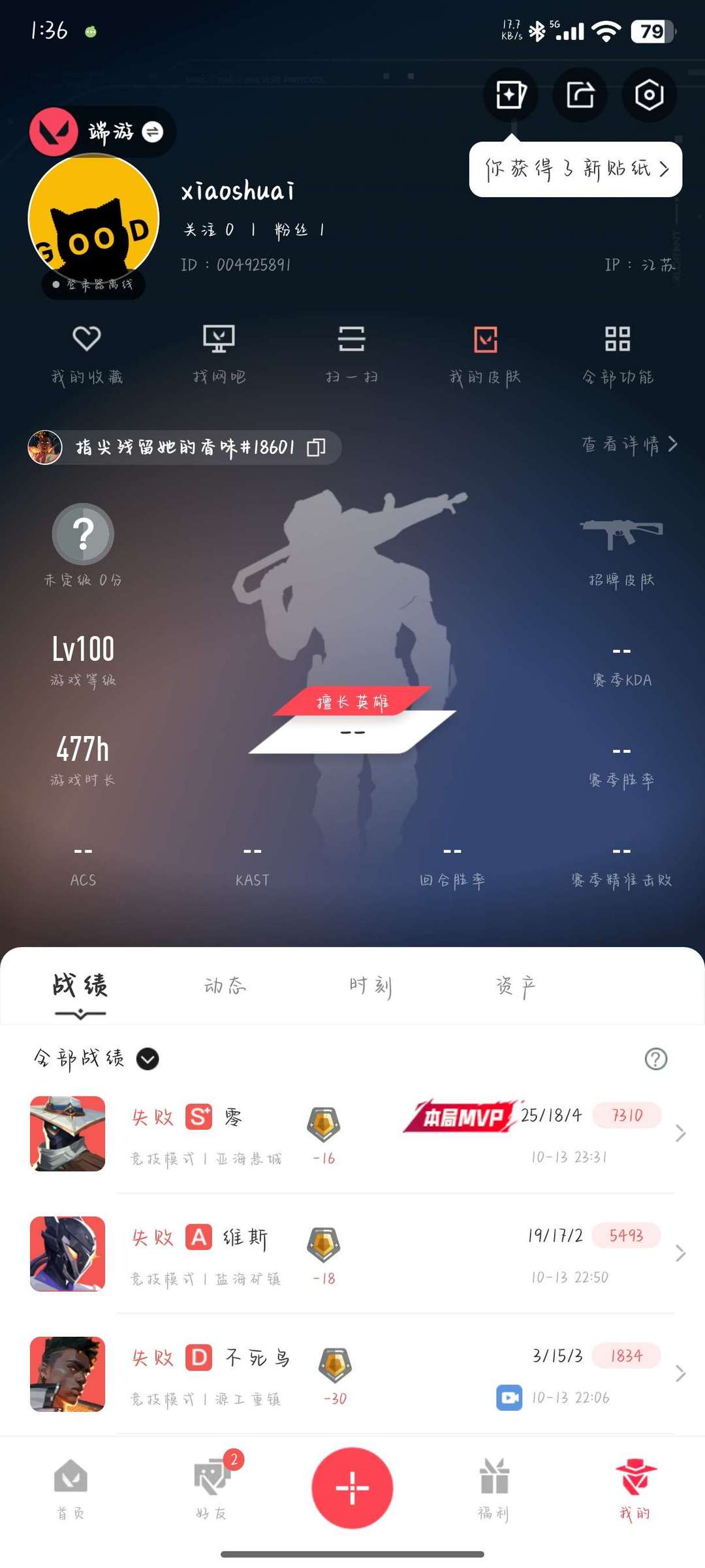The image size is (705, 1568).
Task: Switch game via 端游 toggle
Action: (152, 133)
